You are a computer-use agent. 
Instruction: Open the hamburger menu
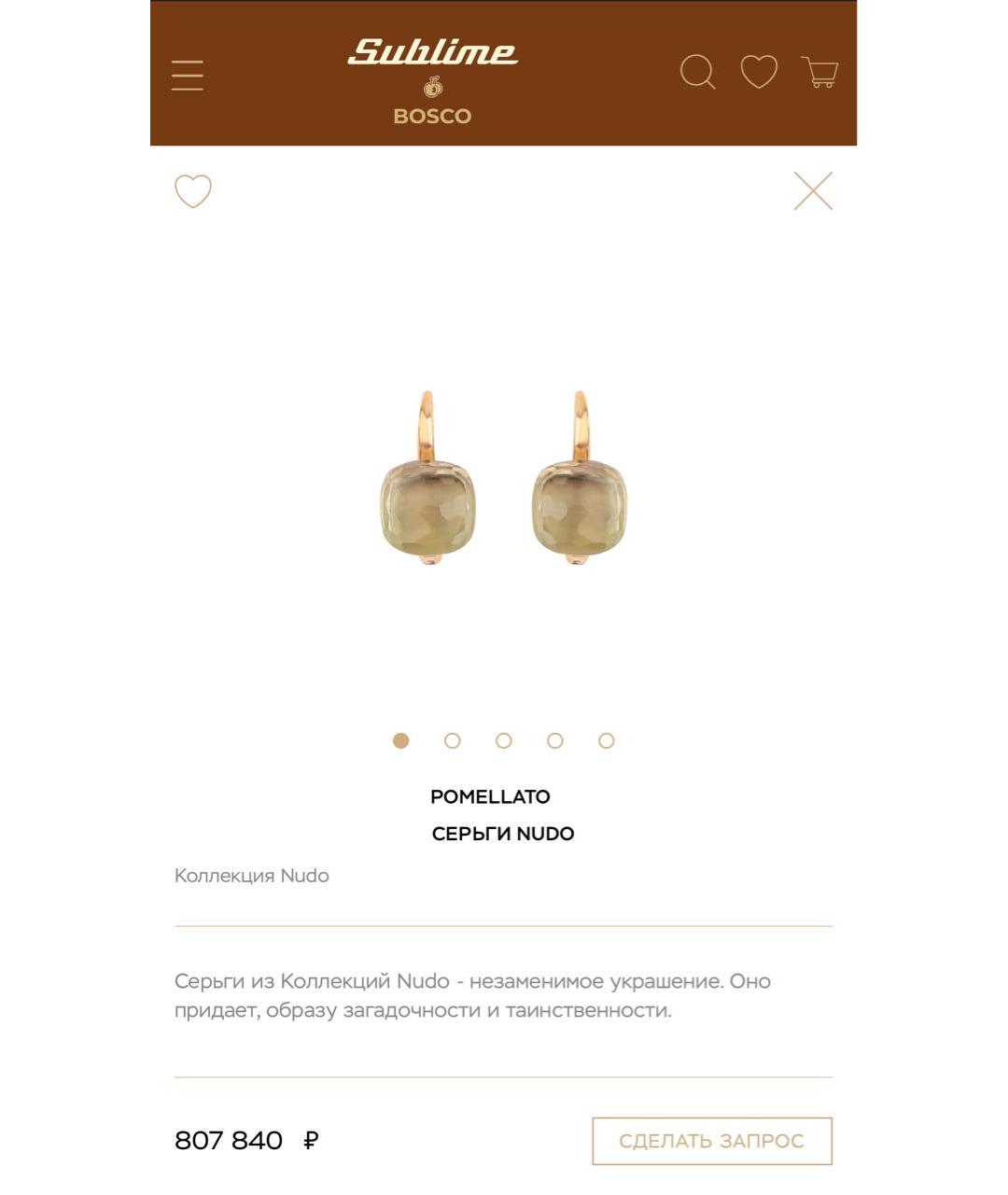coord(187,76)
